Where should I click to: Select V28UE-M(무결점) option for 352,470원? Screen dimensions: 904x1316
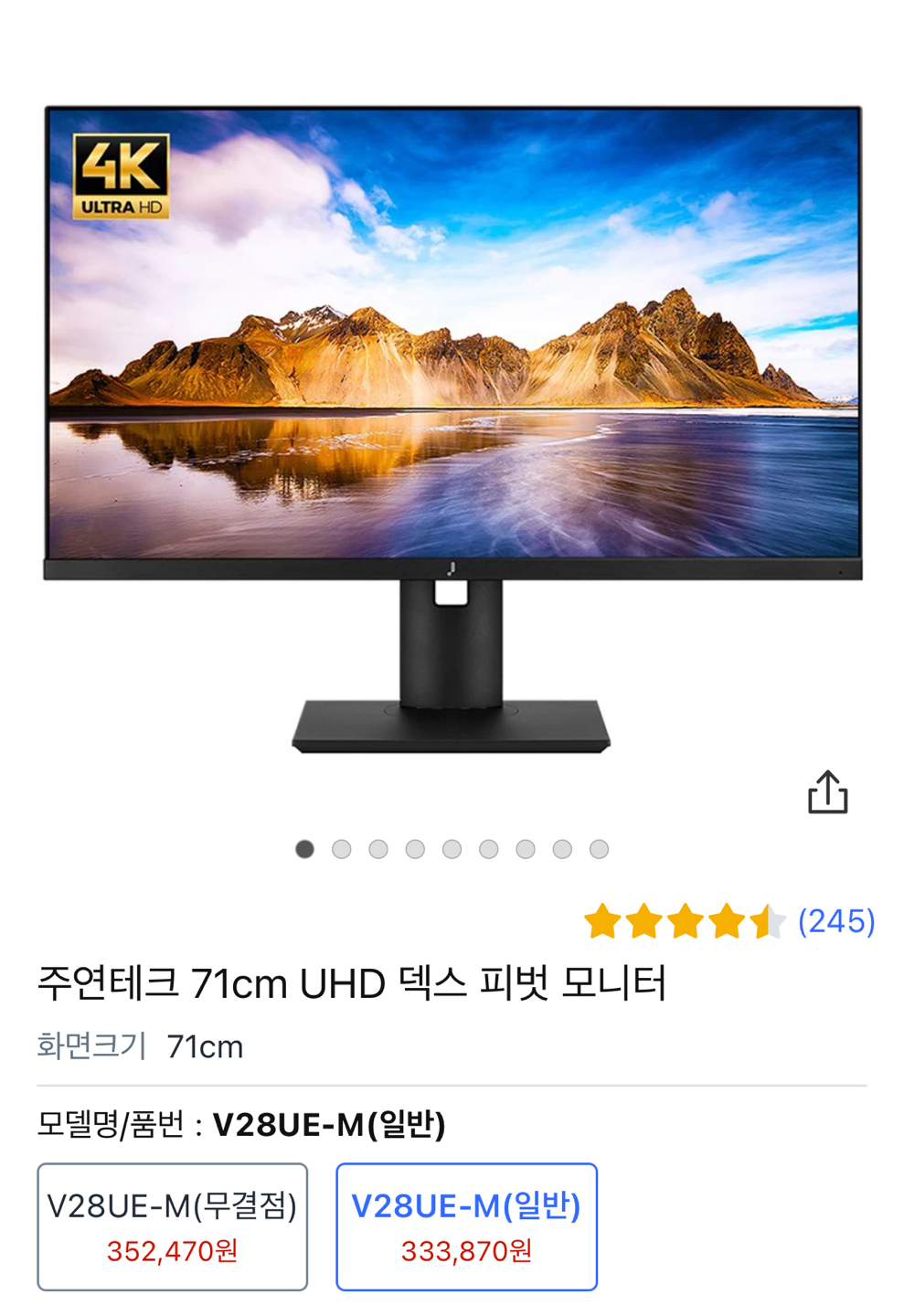tap(172, 1226)
